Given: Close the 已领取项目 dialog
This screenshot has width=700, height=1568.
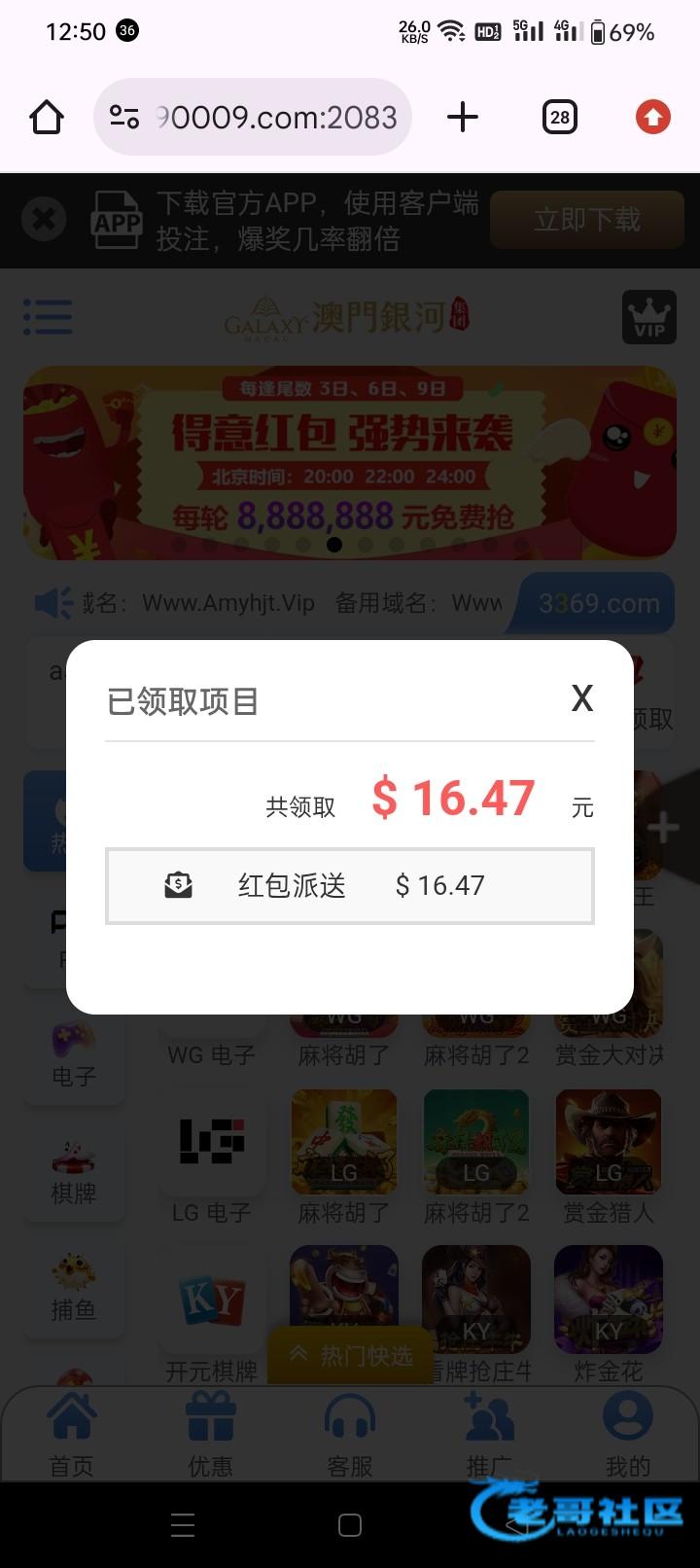Looking at the screenshot, I should [581, 698].
